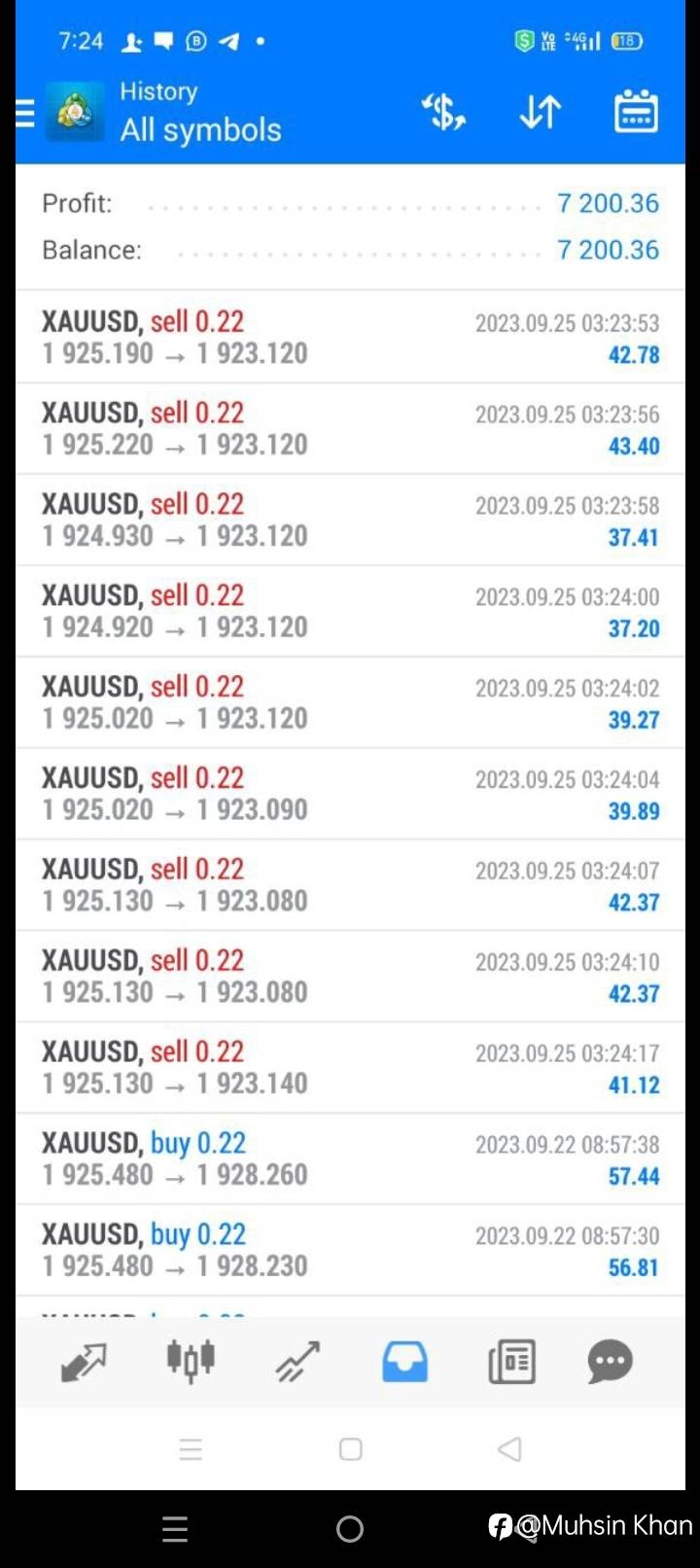Change sort order with the arrows icon
Screen dimensions: 700x1568
540,112
